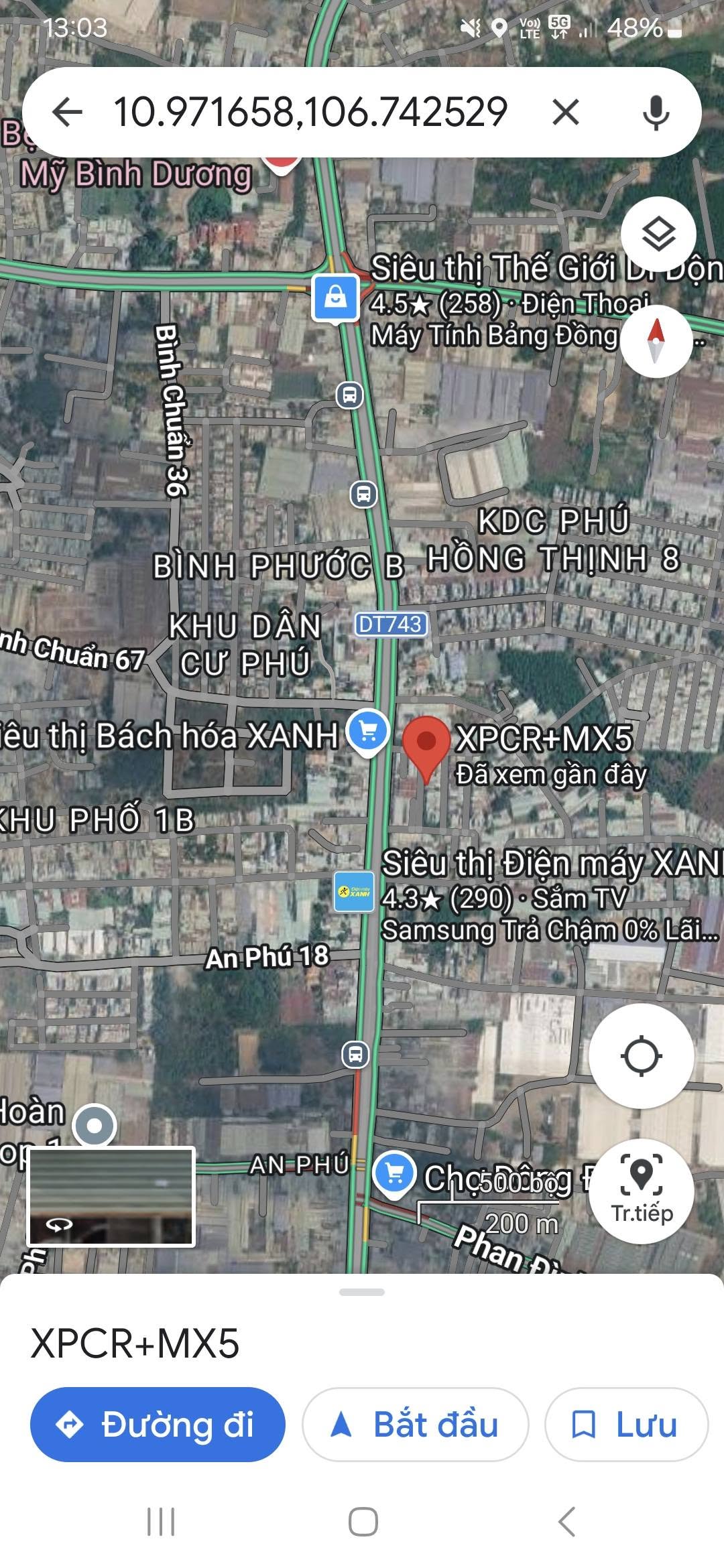Center the map on my location
The image size is (724, 1568).
point(641,1056)
